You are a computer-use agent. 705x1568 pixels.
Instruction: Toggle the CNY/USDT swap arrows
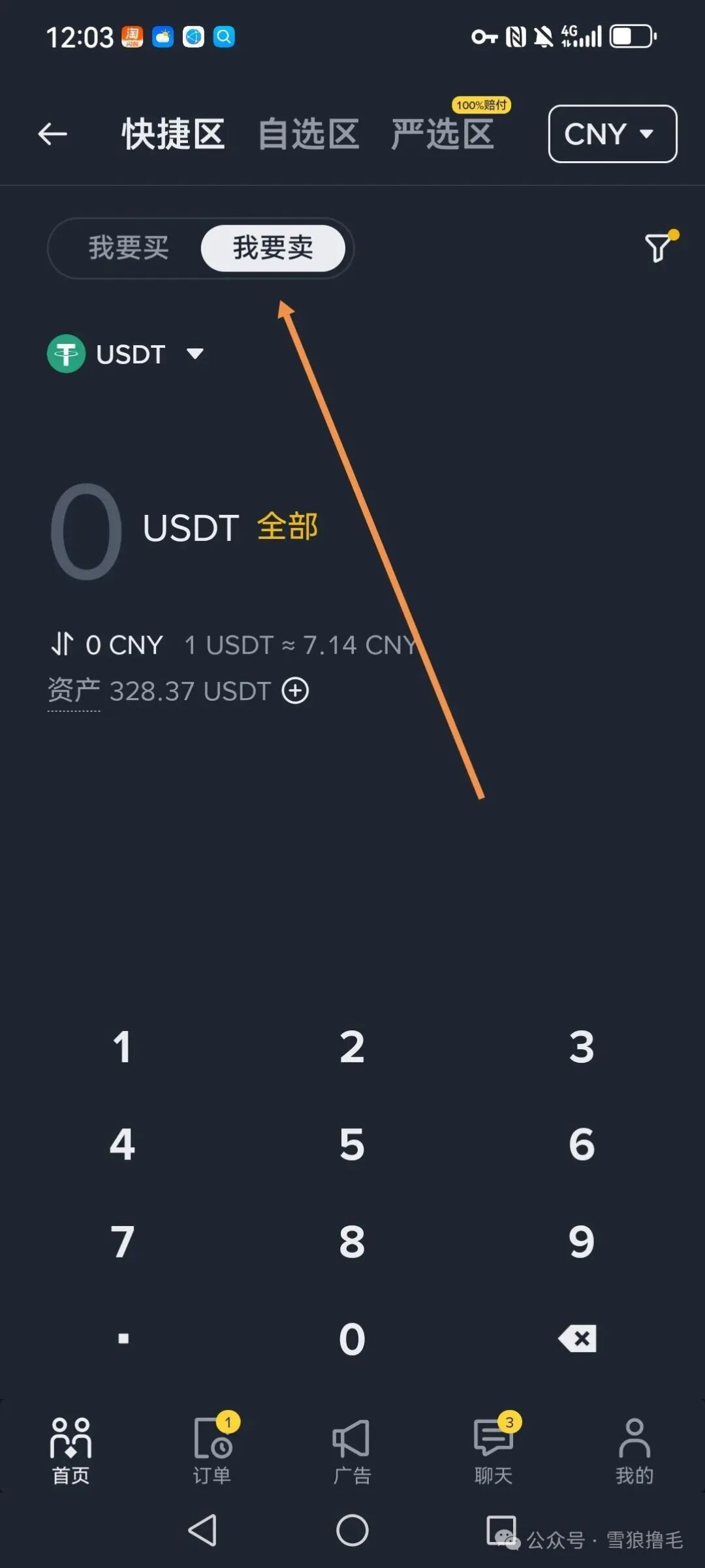62,644
